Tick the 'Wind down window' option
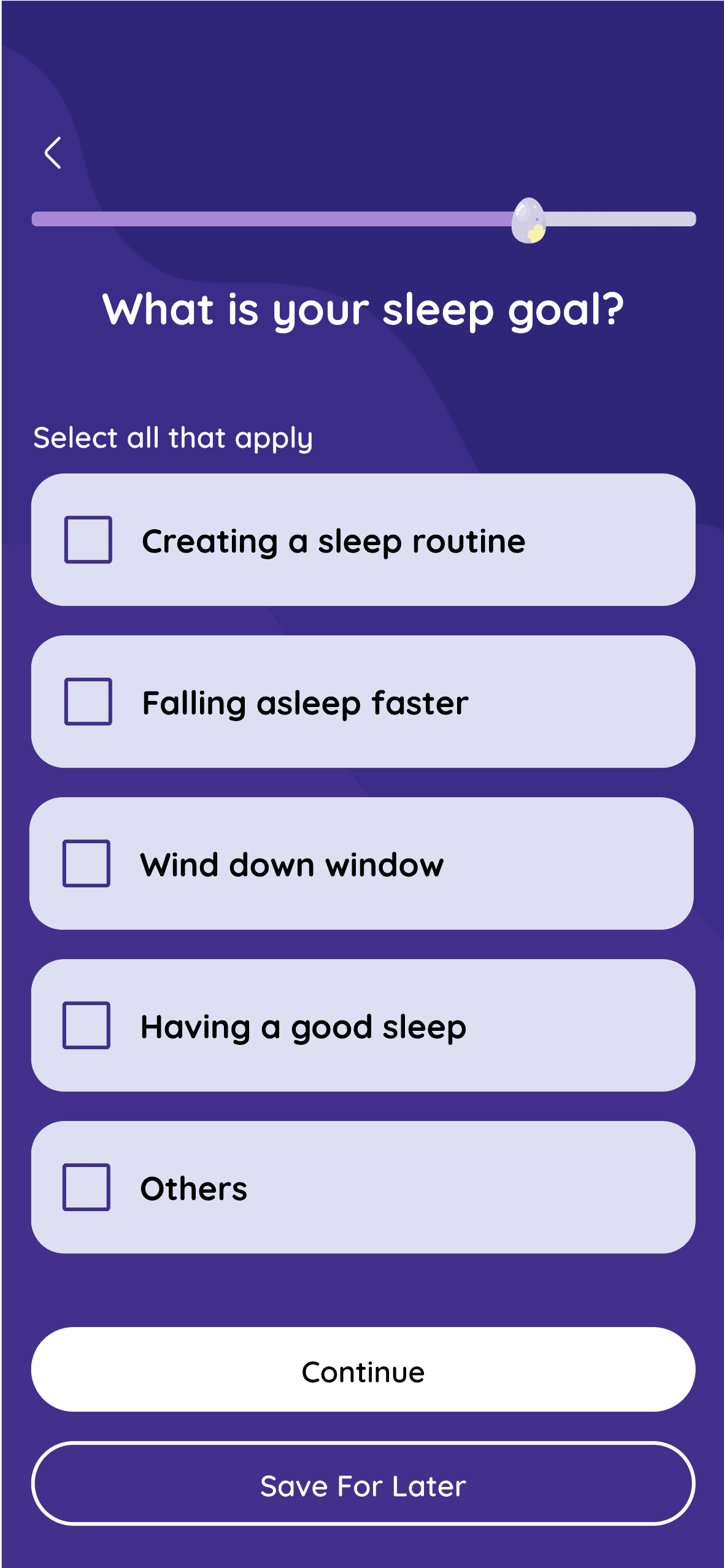The height and width of the screenshot is (1568, 724). (x=87, y=863)
